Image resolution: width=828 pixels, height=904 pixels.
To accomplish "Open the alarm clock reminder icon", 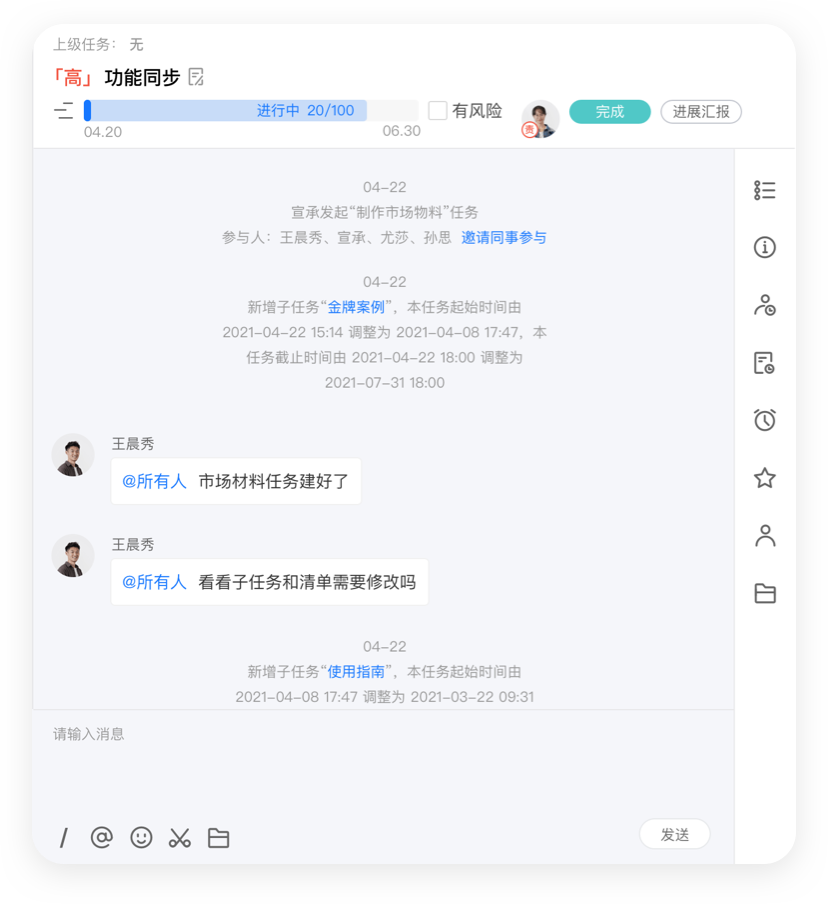I will point(765,420).
